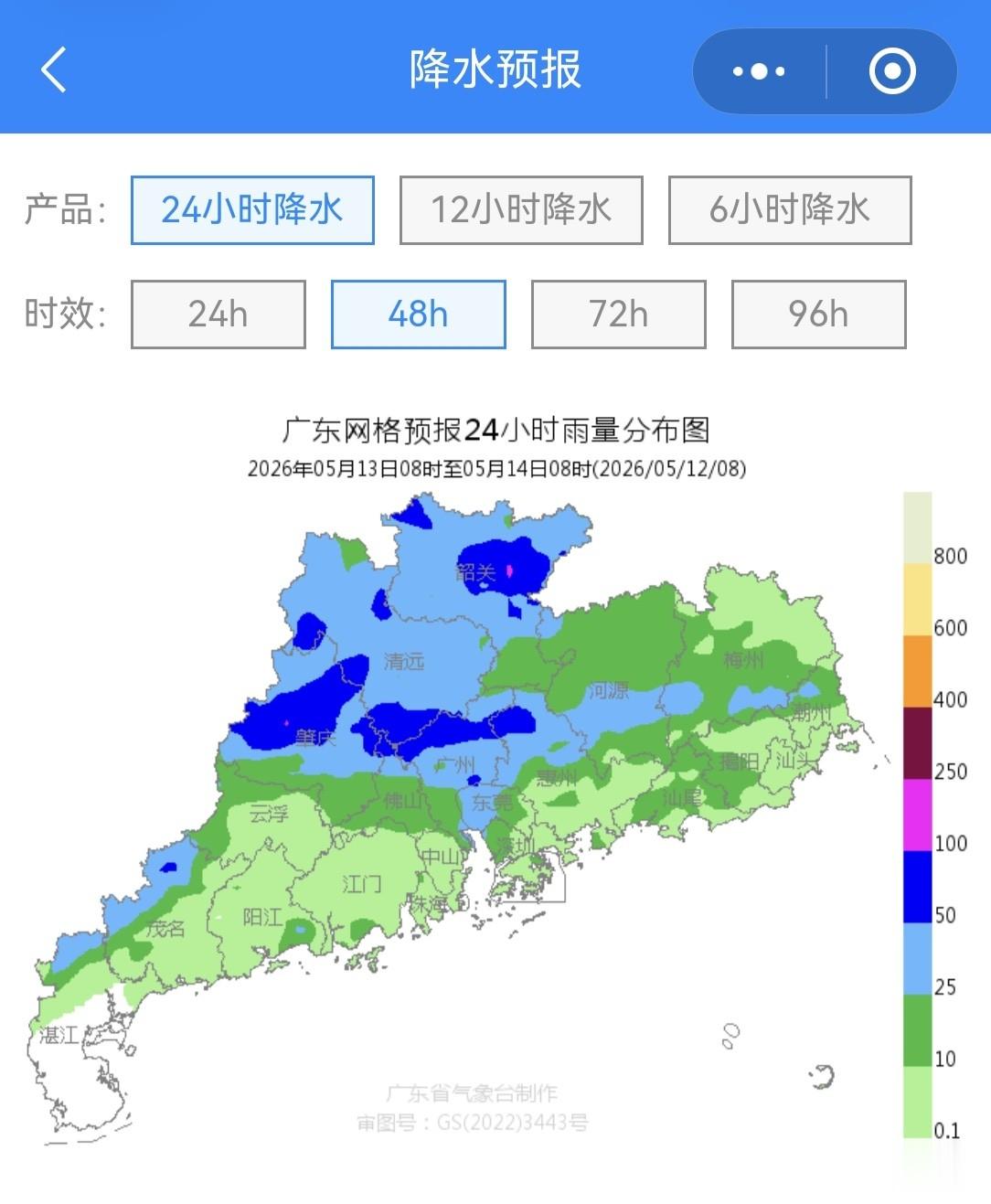Switch to the 12小时降水 product
Screen dimensions: 991x1204
coord(521,210)
